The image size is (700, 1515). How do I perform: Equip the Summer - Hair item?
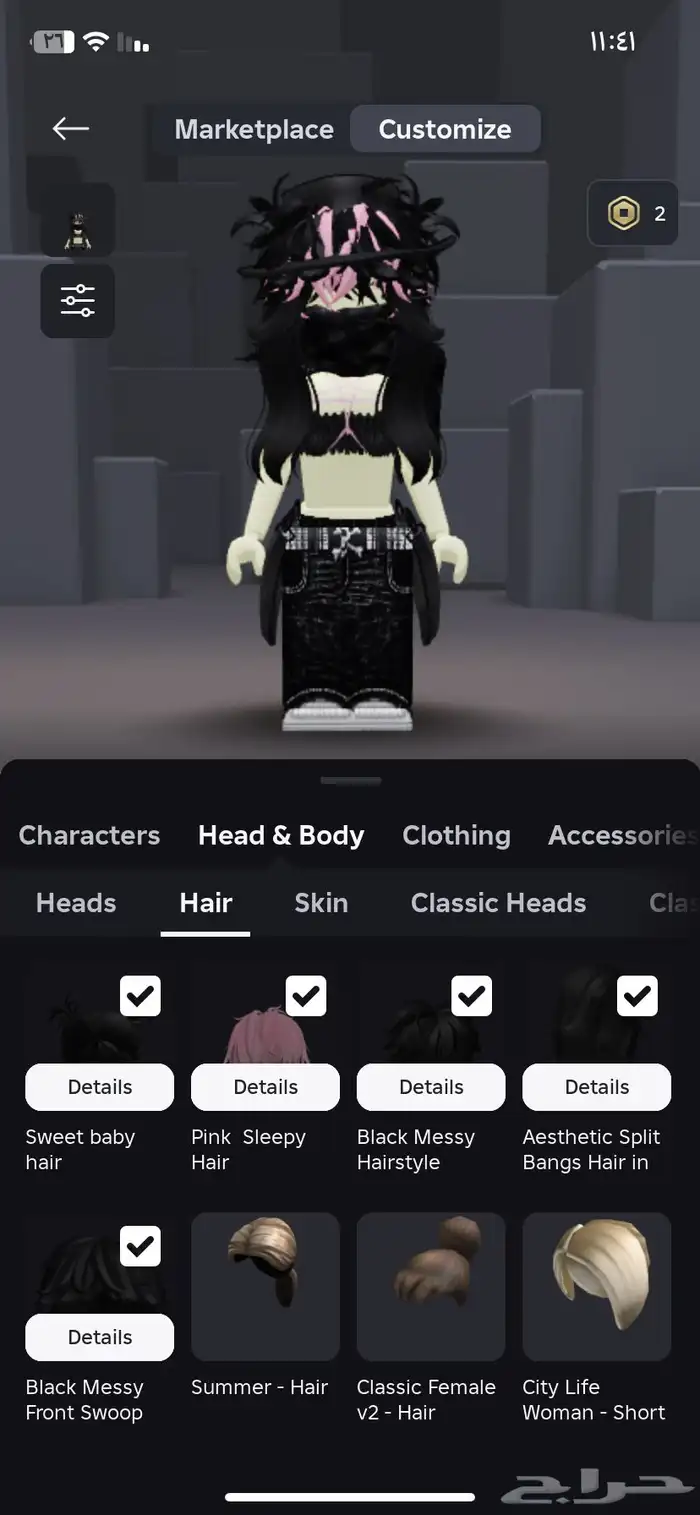tap(265, 1285)
